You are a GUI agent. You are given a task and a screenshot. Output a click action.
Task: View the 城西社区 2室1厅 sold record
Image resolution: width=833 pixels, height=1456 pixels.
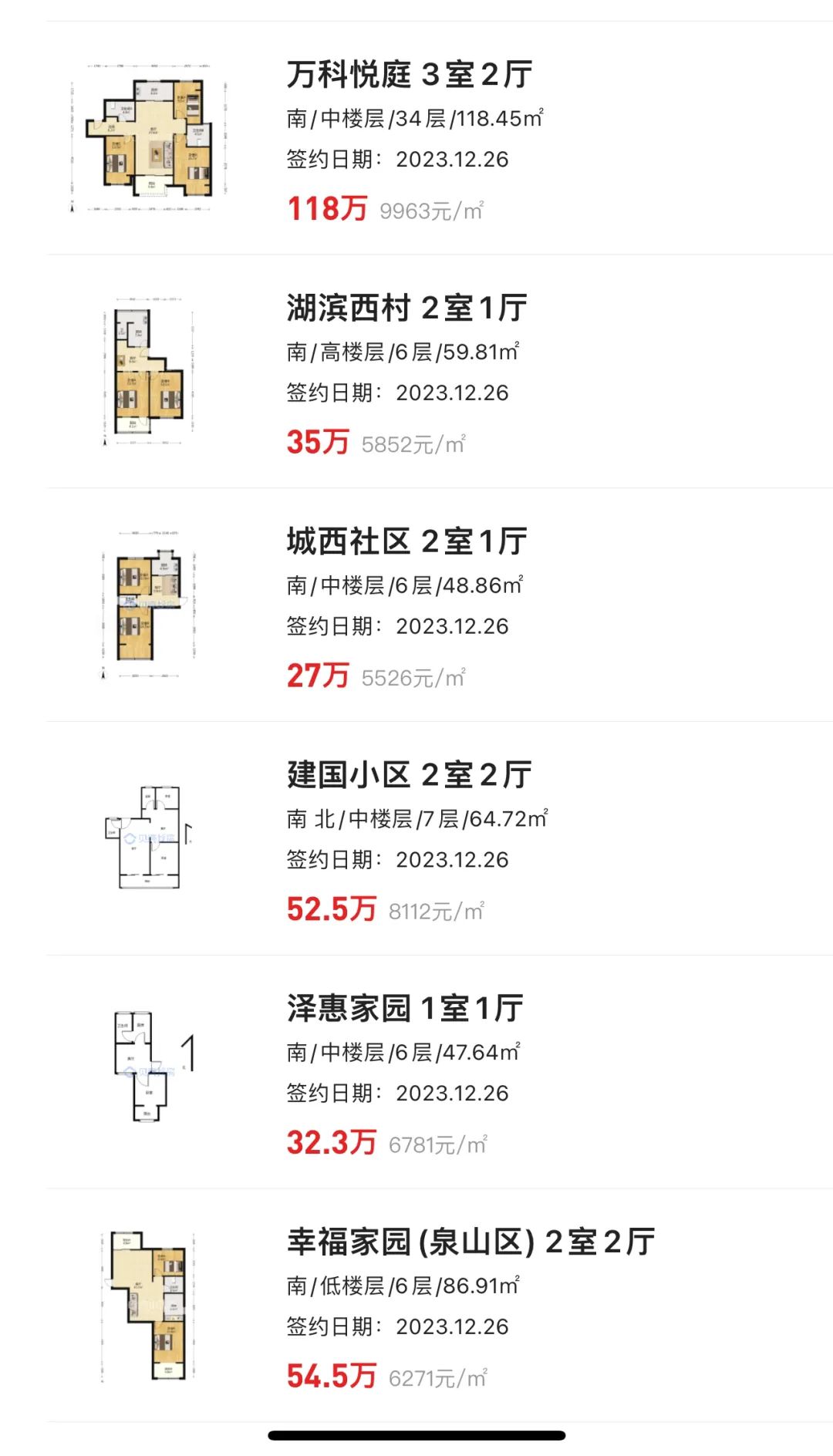coord(440,606)
